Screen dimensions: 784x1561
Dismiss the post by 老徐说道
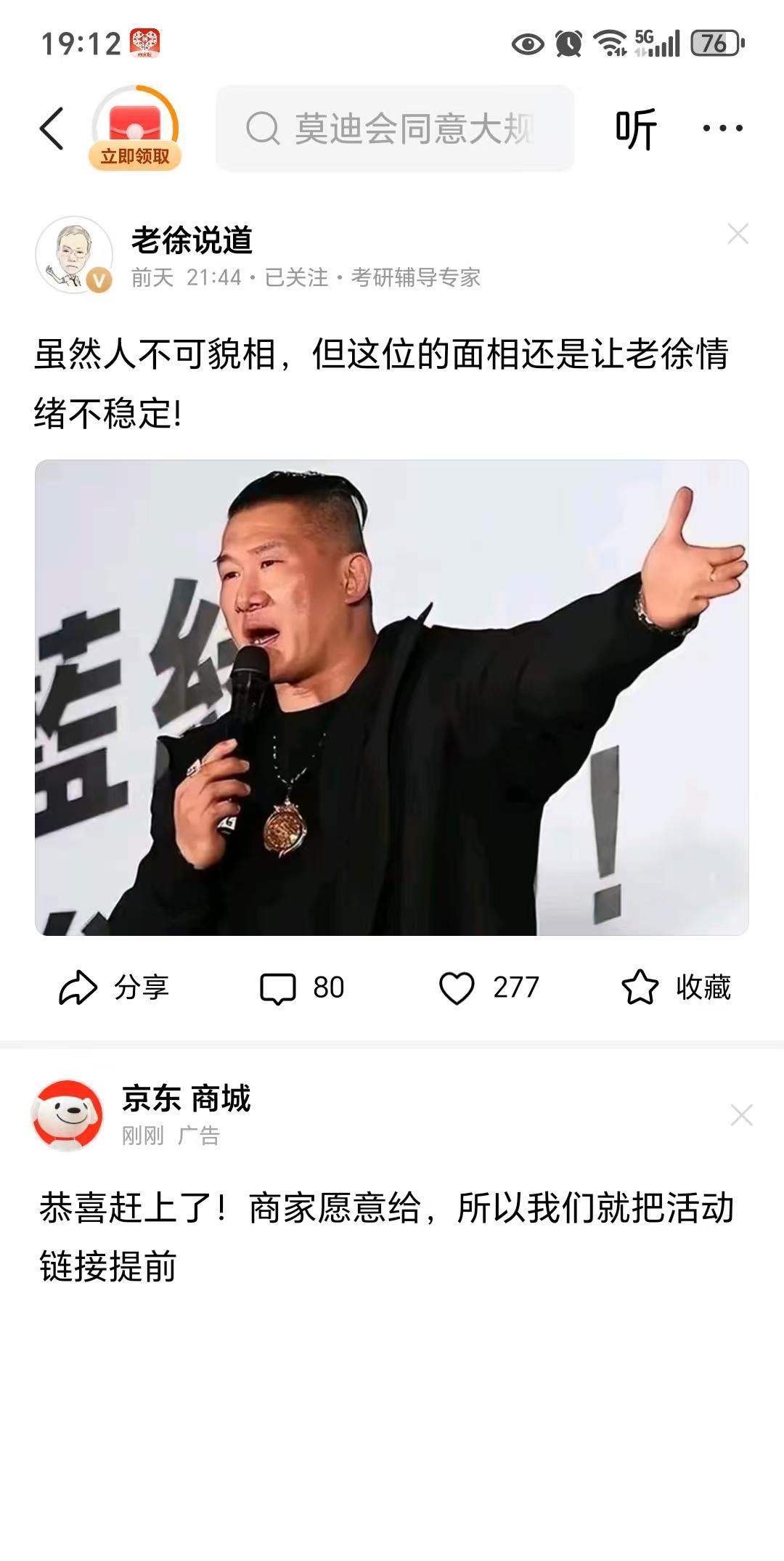pyautogui.click(x=738, y=234)
